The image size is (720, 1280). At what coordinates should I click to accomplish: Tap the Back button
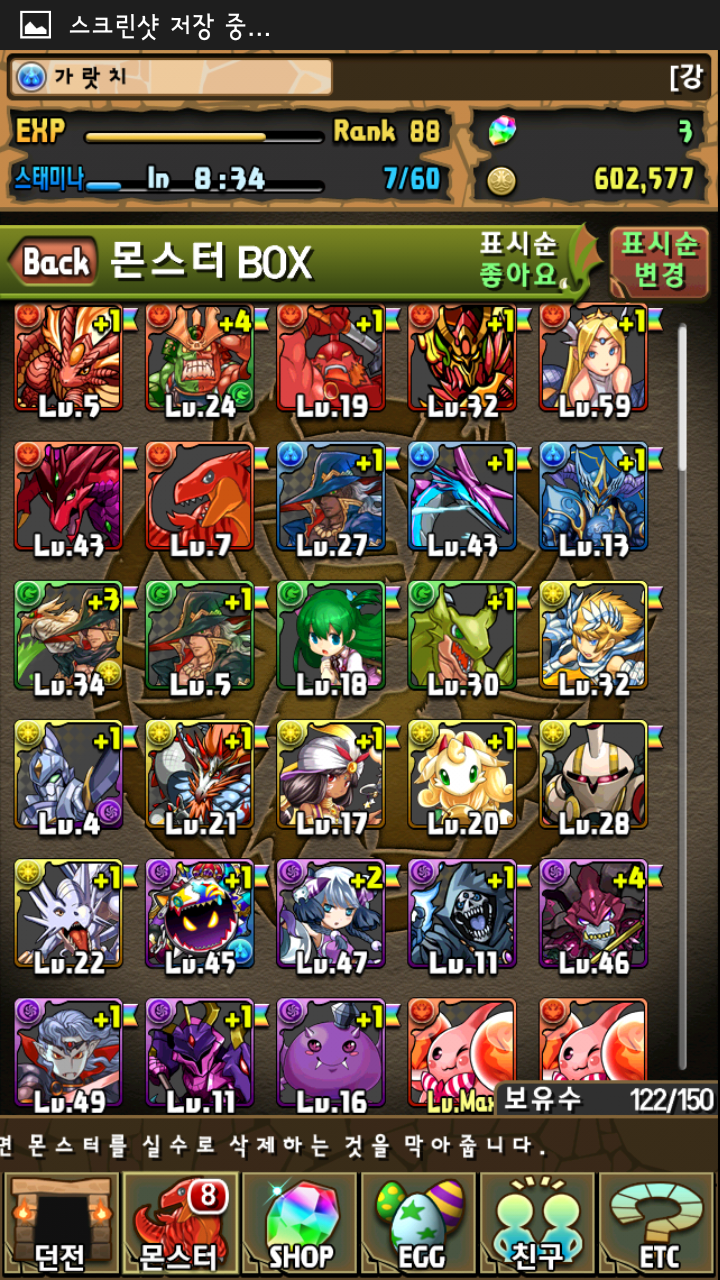tap(56, 262)
